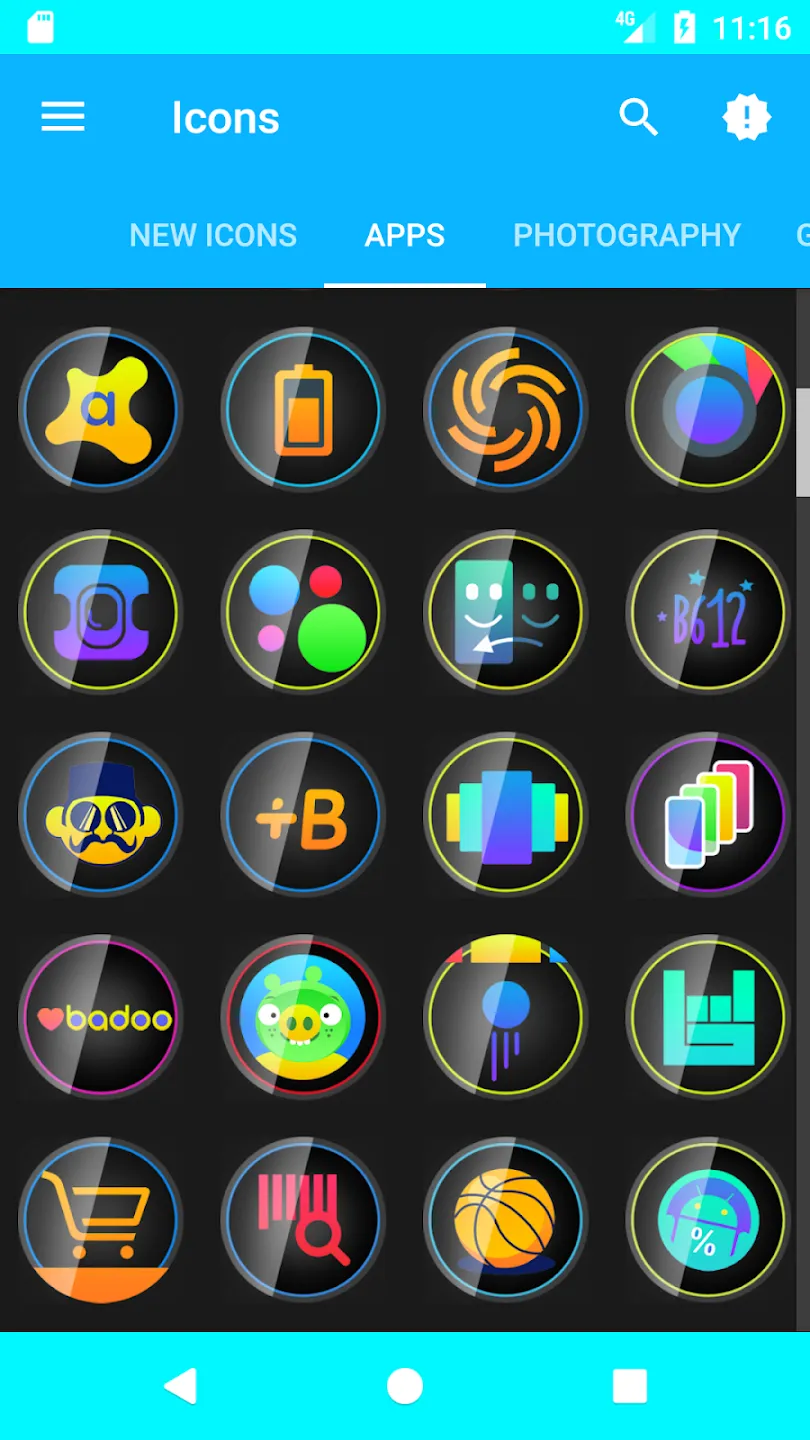Tap the Android percent robot icon
Viewport: 810px width, 1440px height.
pos(709,1221)
